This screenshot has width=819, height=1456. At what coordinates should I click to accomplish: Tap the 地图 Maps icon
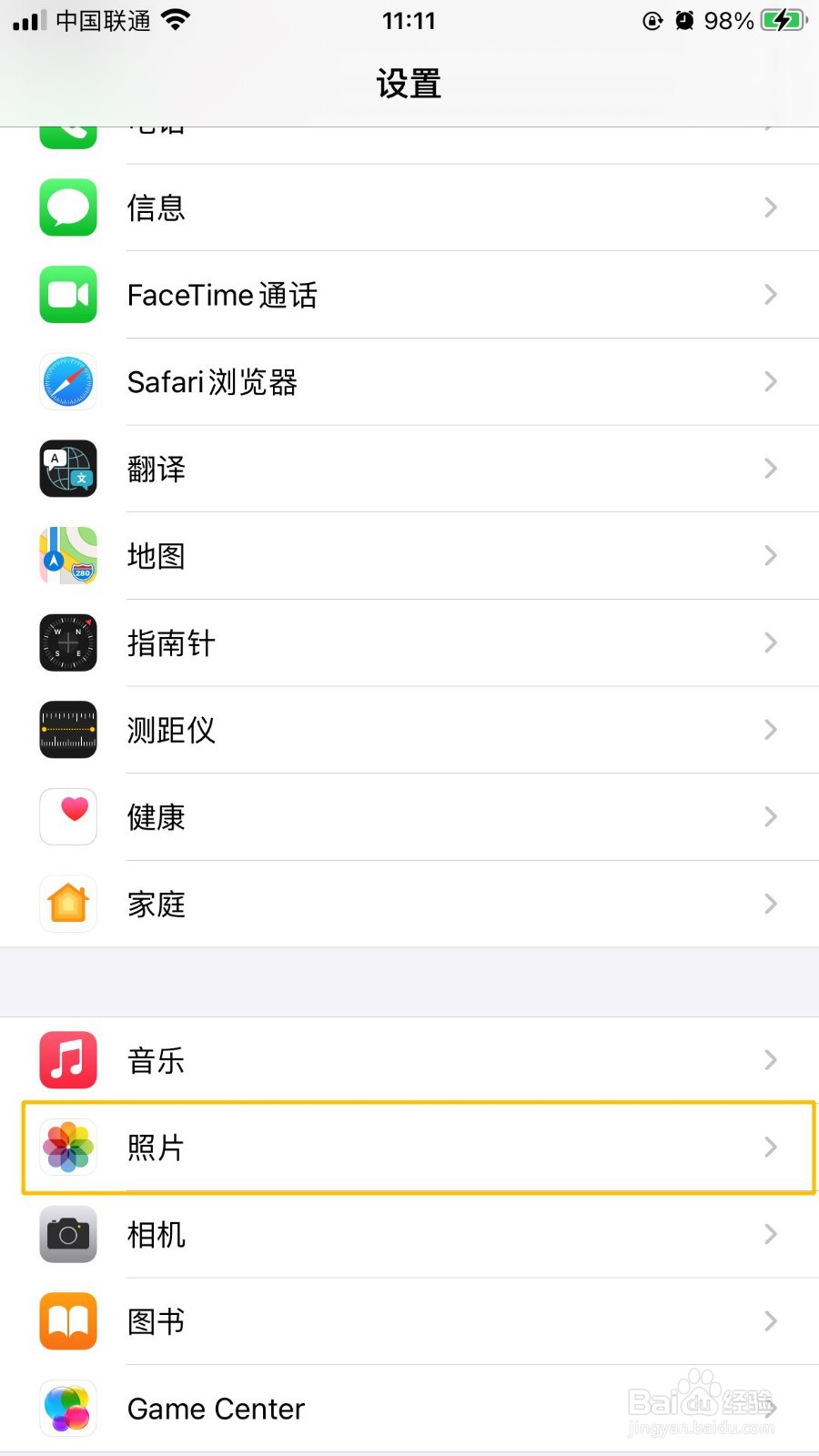67,555
